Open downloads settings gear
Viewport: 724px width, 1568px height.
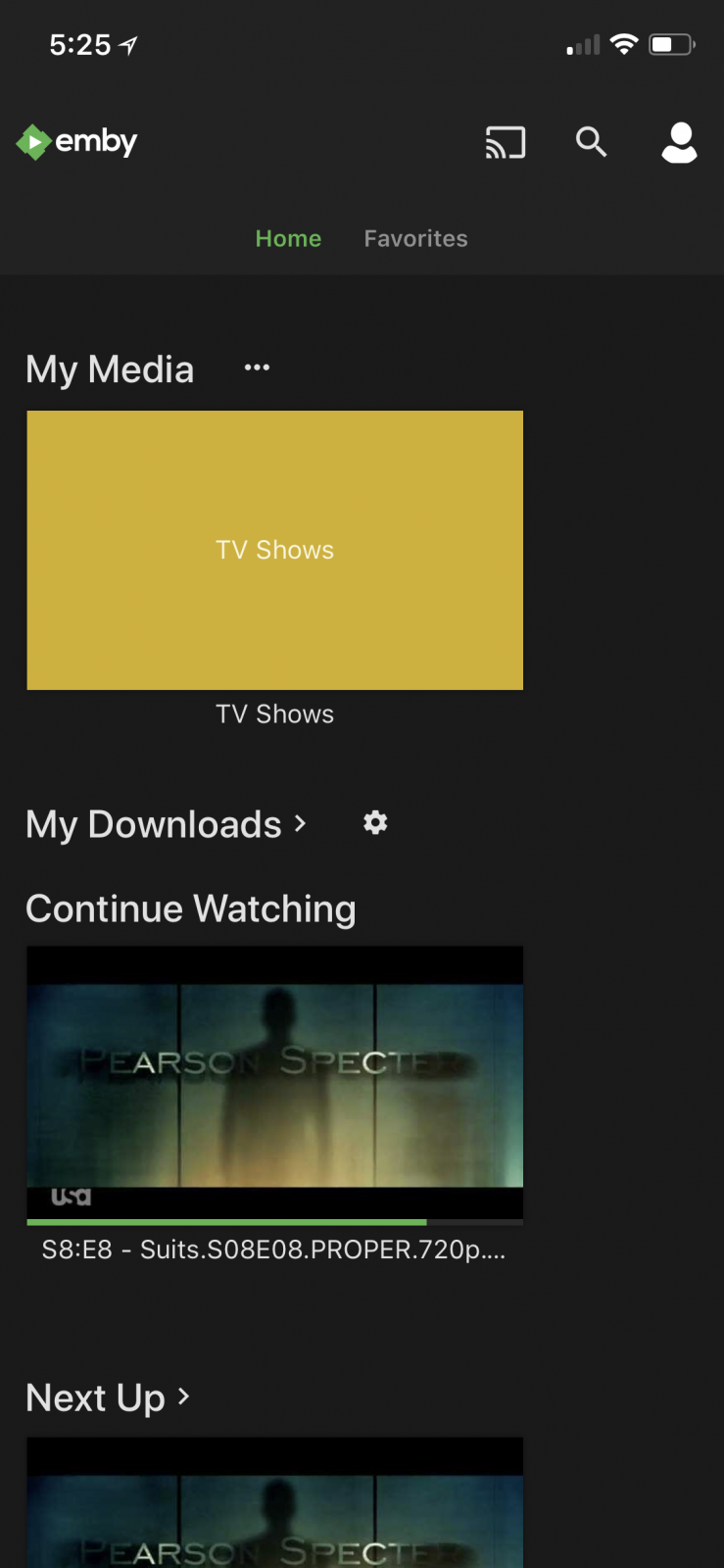375,822
